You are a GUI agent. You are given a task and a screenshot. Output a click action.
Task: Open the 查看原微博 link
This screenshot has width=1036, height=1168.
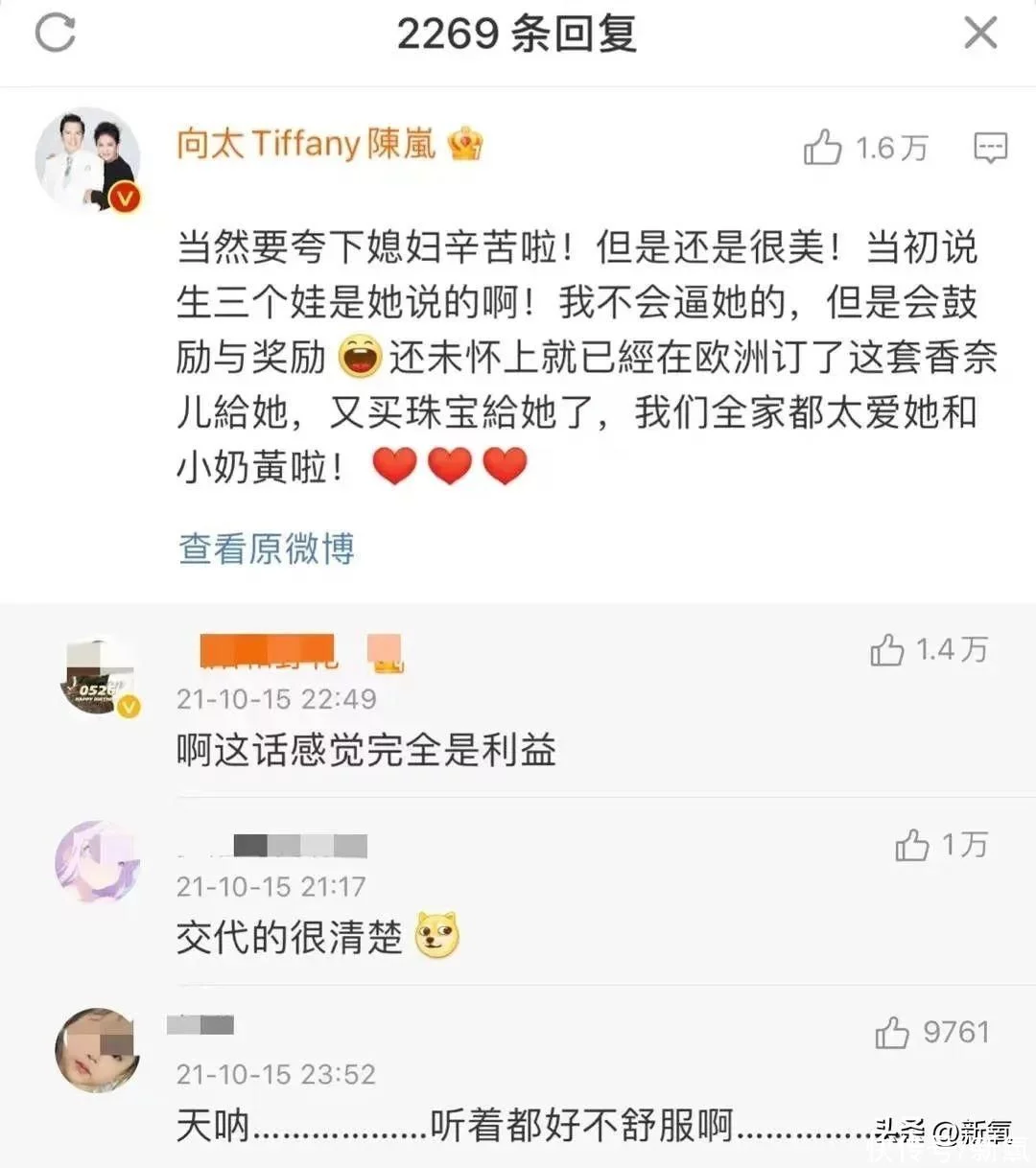tap(266, 549)
